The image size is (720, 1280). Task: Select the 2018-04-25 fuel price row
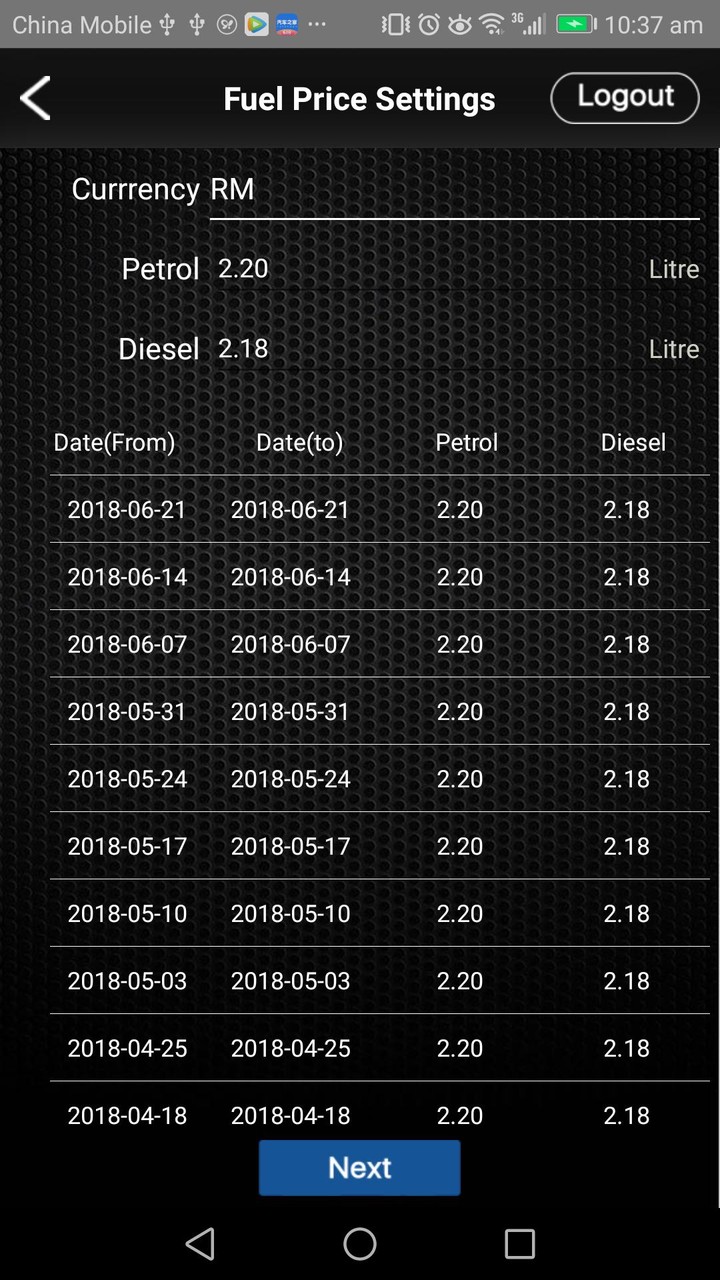tap(360, 1048)
